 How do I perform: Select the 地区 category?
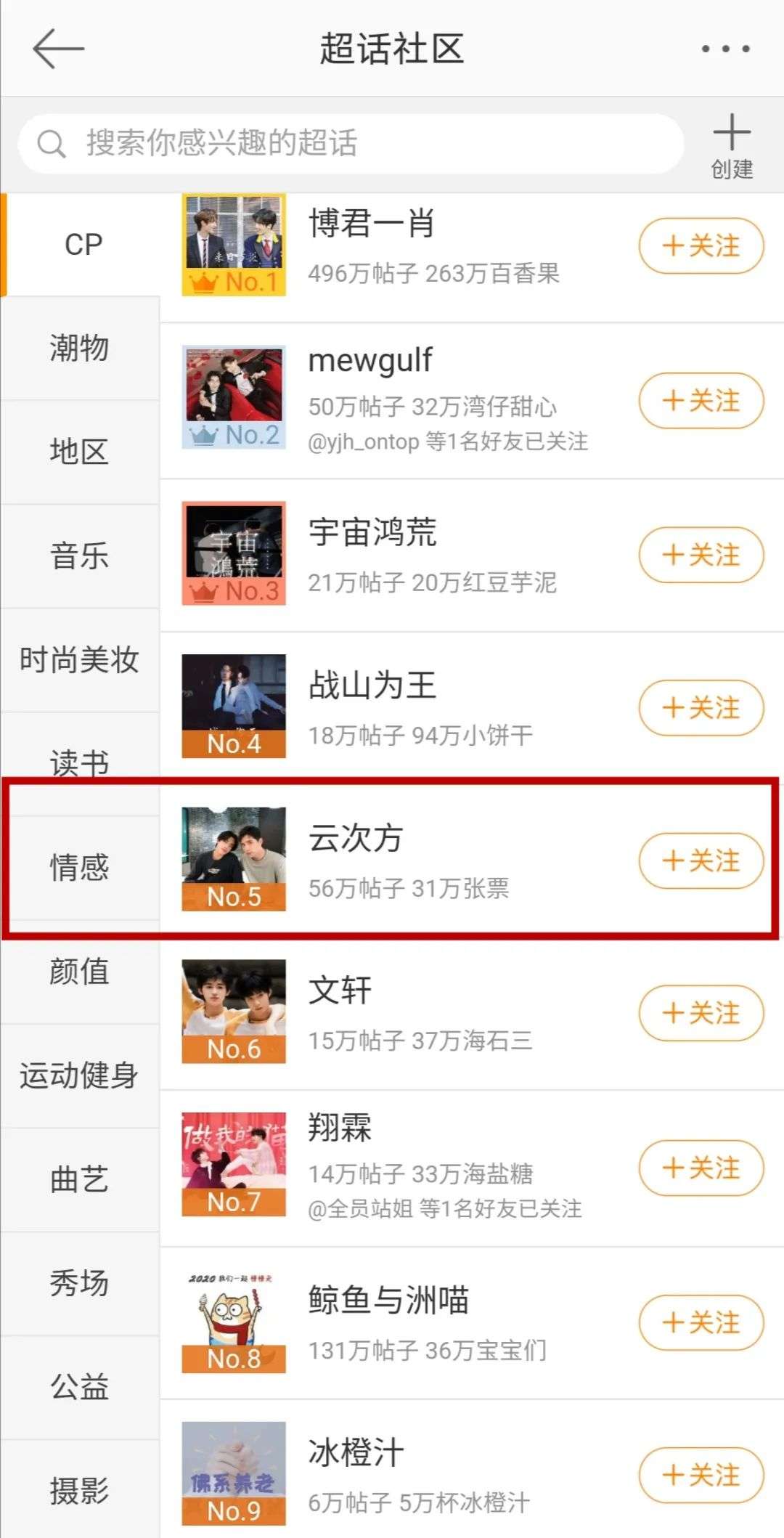click(x=80, y=452)
